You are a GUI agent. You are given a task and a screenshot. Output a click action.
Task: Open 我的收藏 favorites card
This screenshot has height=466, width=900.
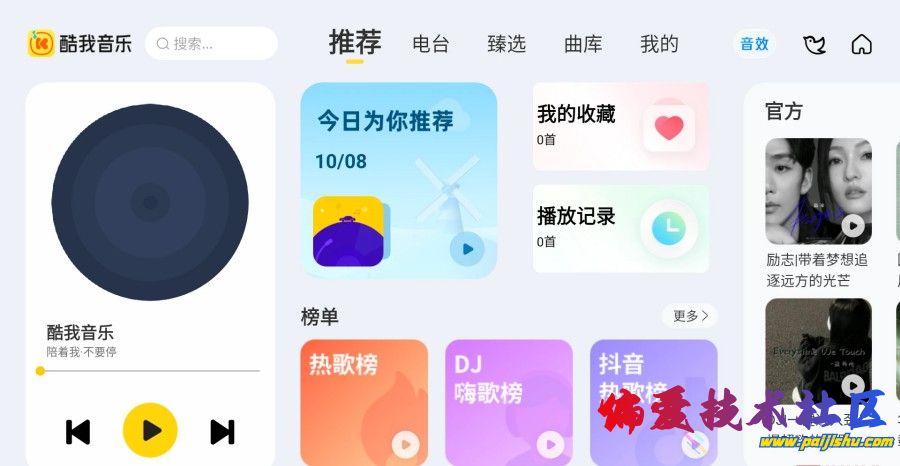point(620,126)
